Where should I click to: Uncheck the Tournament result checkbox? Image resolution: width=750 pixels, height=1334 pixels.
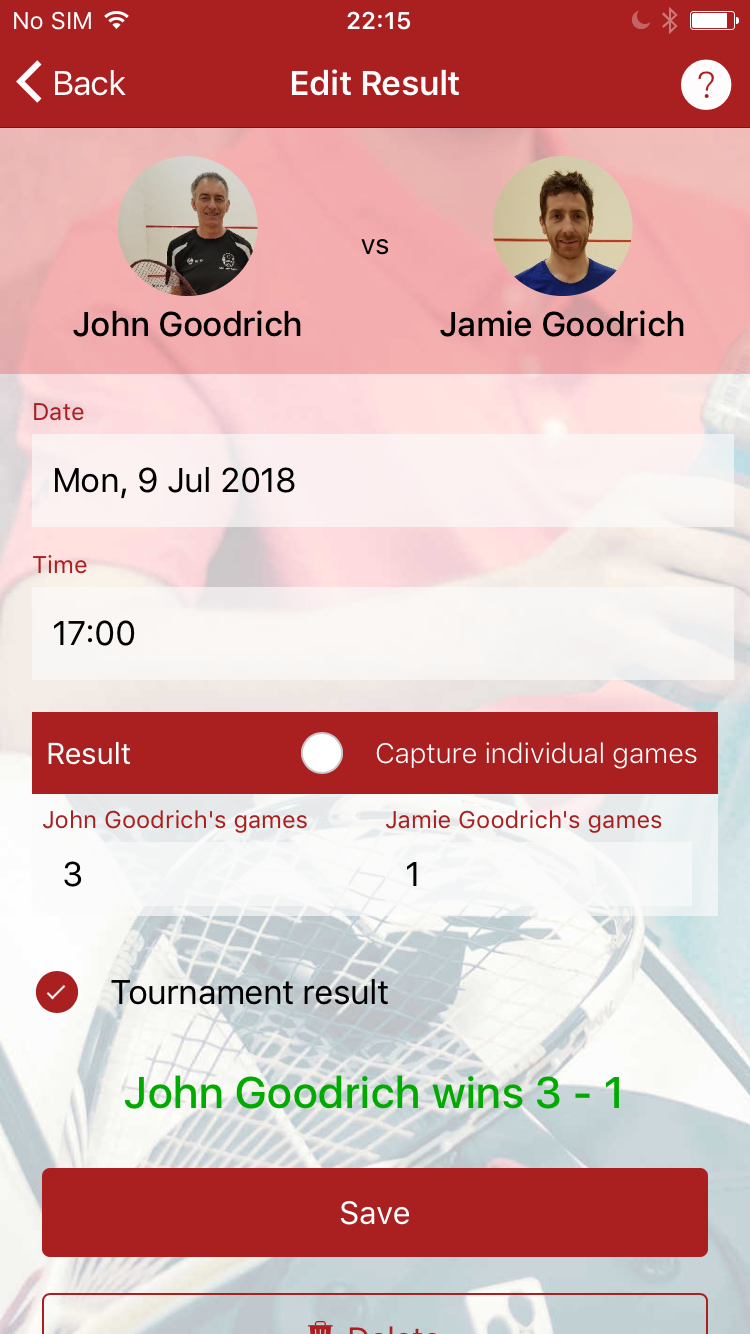tap(57, 992)
